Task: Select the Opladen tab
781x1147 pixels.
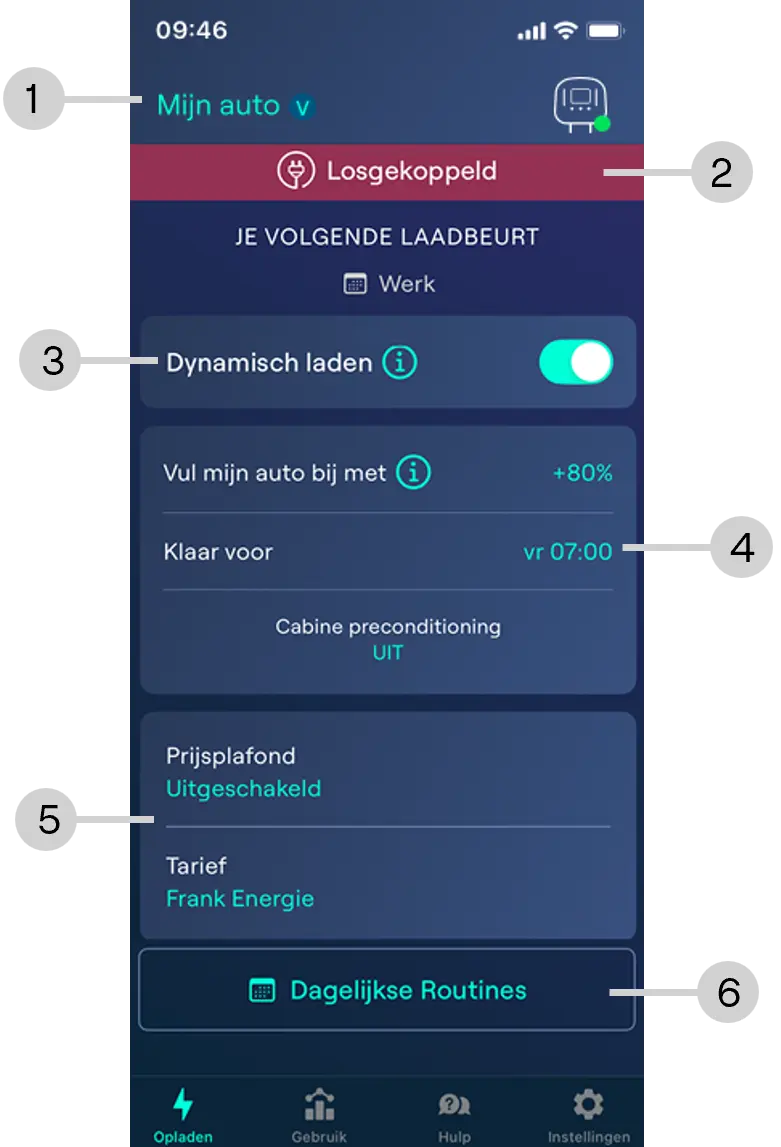Action: [182, 1115]
